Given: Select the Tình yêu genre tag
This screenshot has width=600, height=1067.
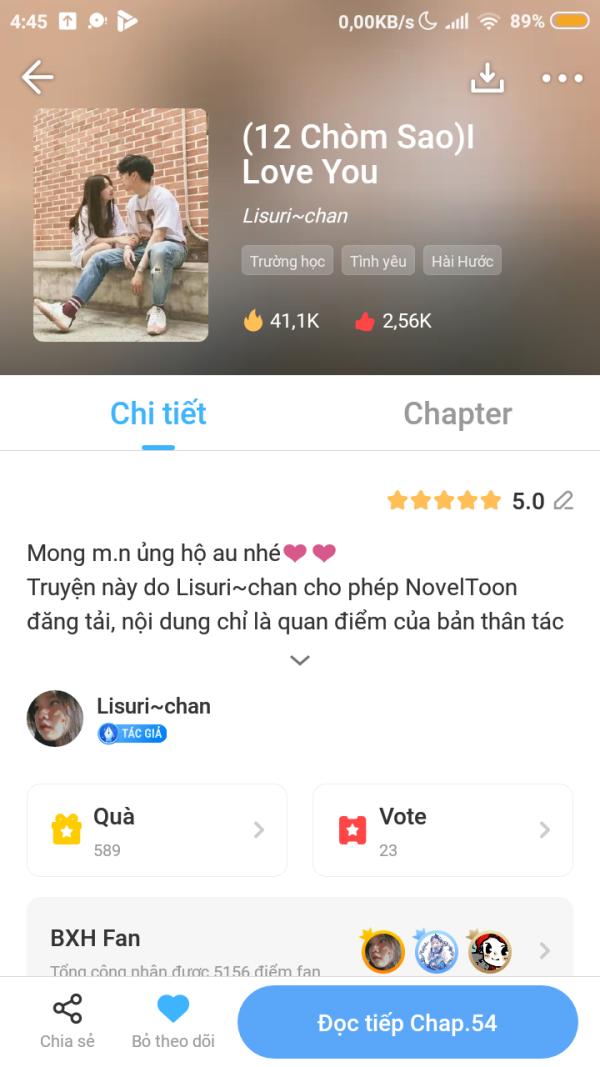Looking at the screenshot, I should pyautogui.click(x=378, y=261).
